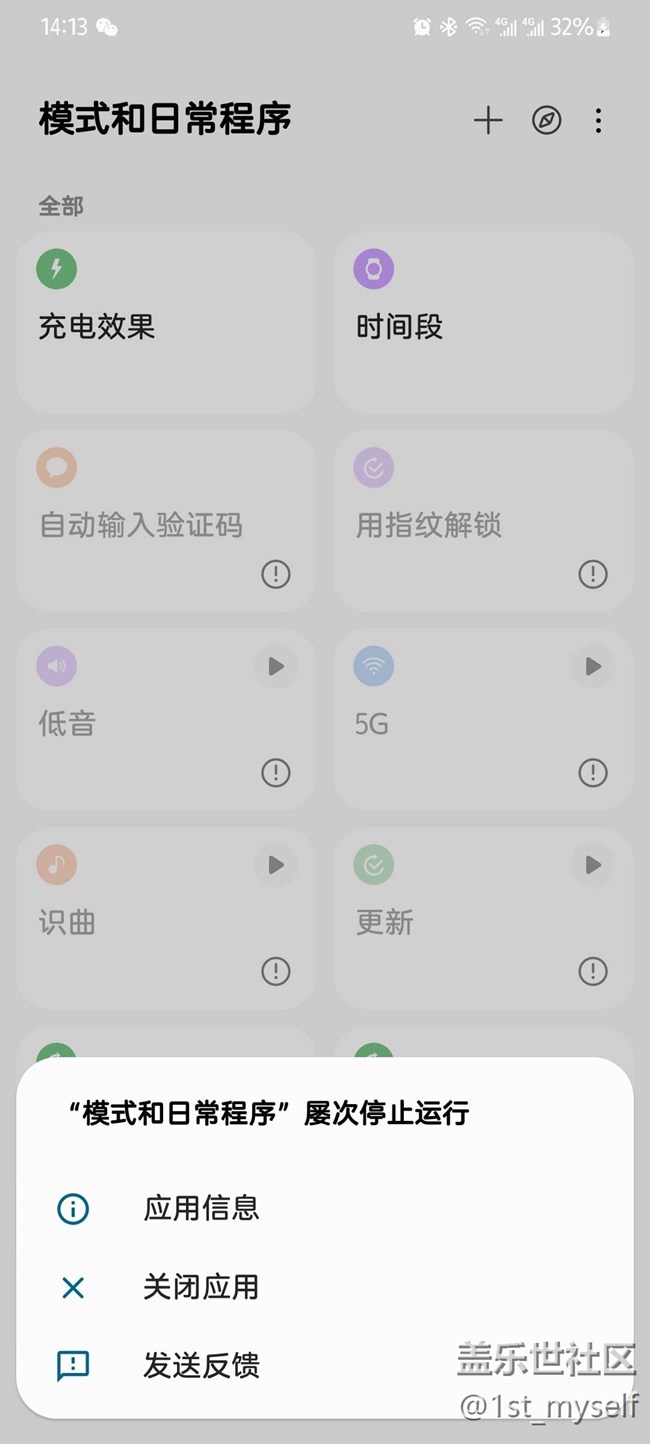Screen dimensions: 650x1444
Task: Open the 充电效果 routine card
Action: click(166, 323)
